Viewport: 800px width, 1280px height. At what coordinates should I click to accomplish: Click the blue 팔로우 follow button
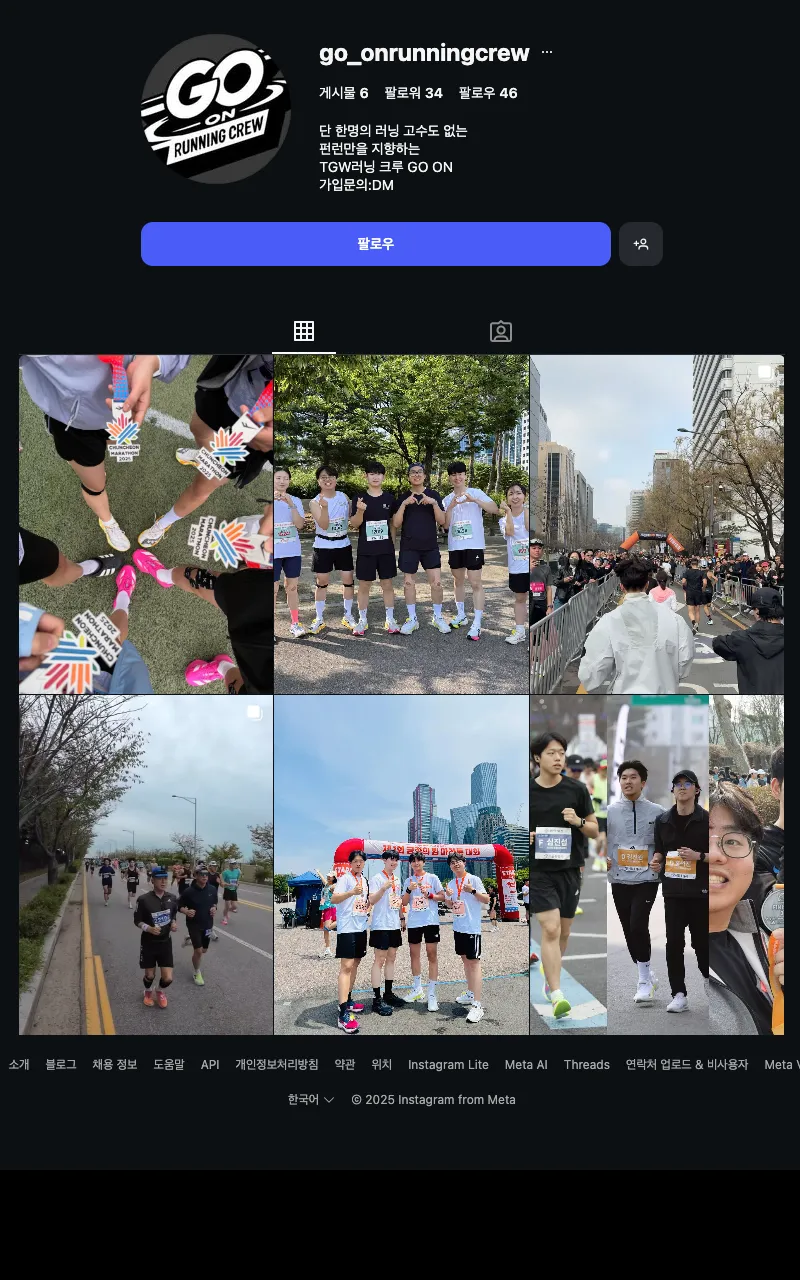click(x=376, y=243)
